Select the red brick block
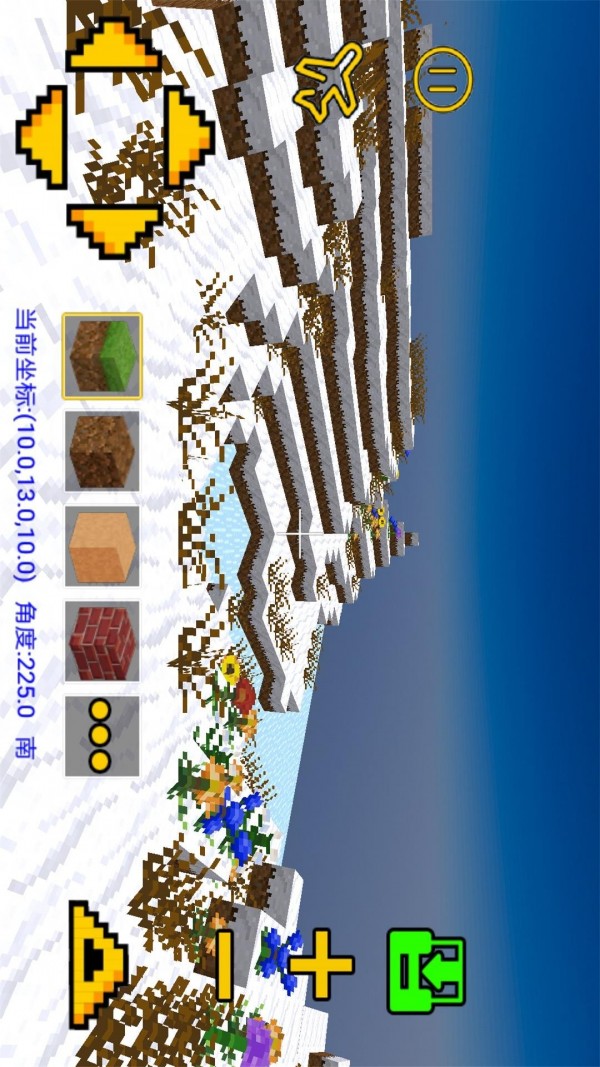 (102, 641)
